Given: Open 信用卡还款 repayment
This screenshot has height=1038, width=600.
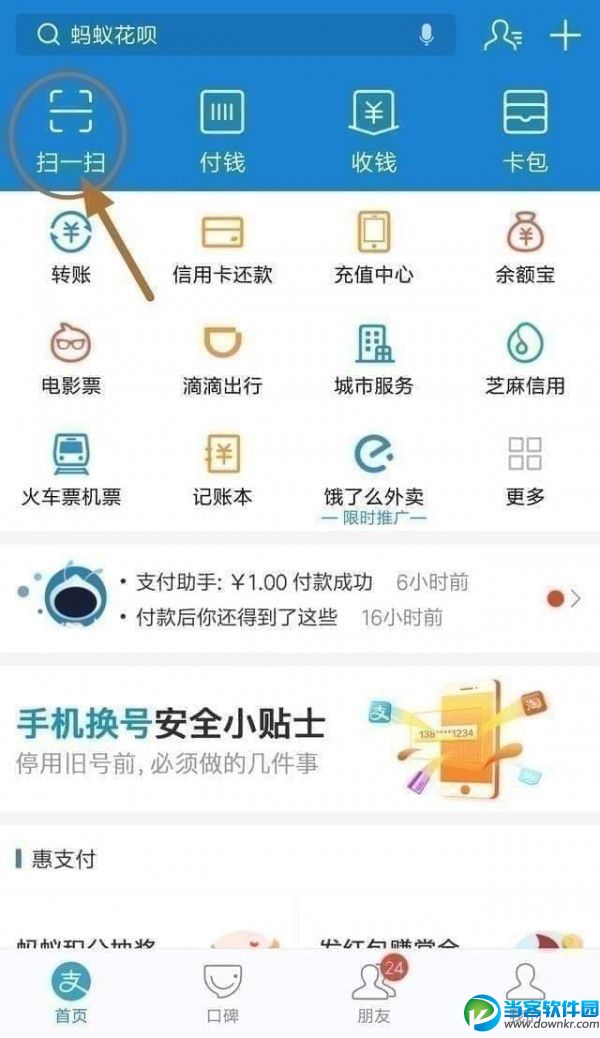Looking at the screenshot, I should coord(222,248).
